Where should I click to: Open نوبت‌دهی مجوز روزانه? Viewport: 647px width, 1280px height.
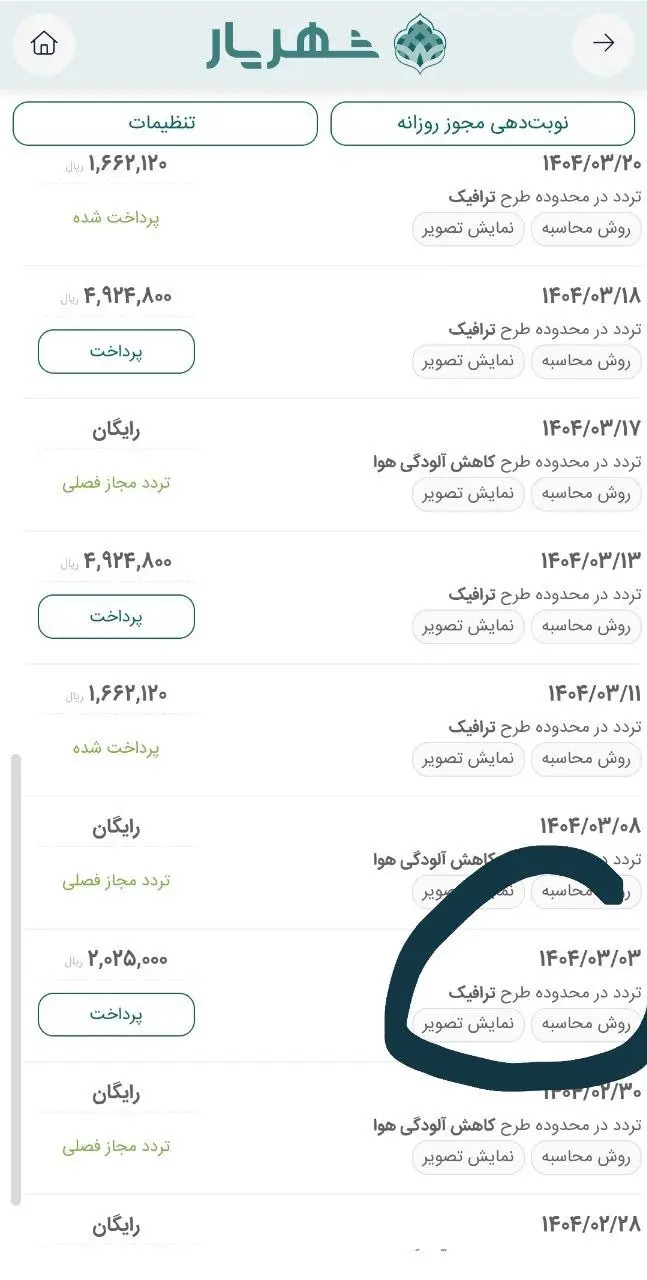point(482,124)
